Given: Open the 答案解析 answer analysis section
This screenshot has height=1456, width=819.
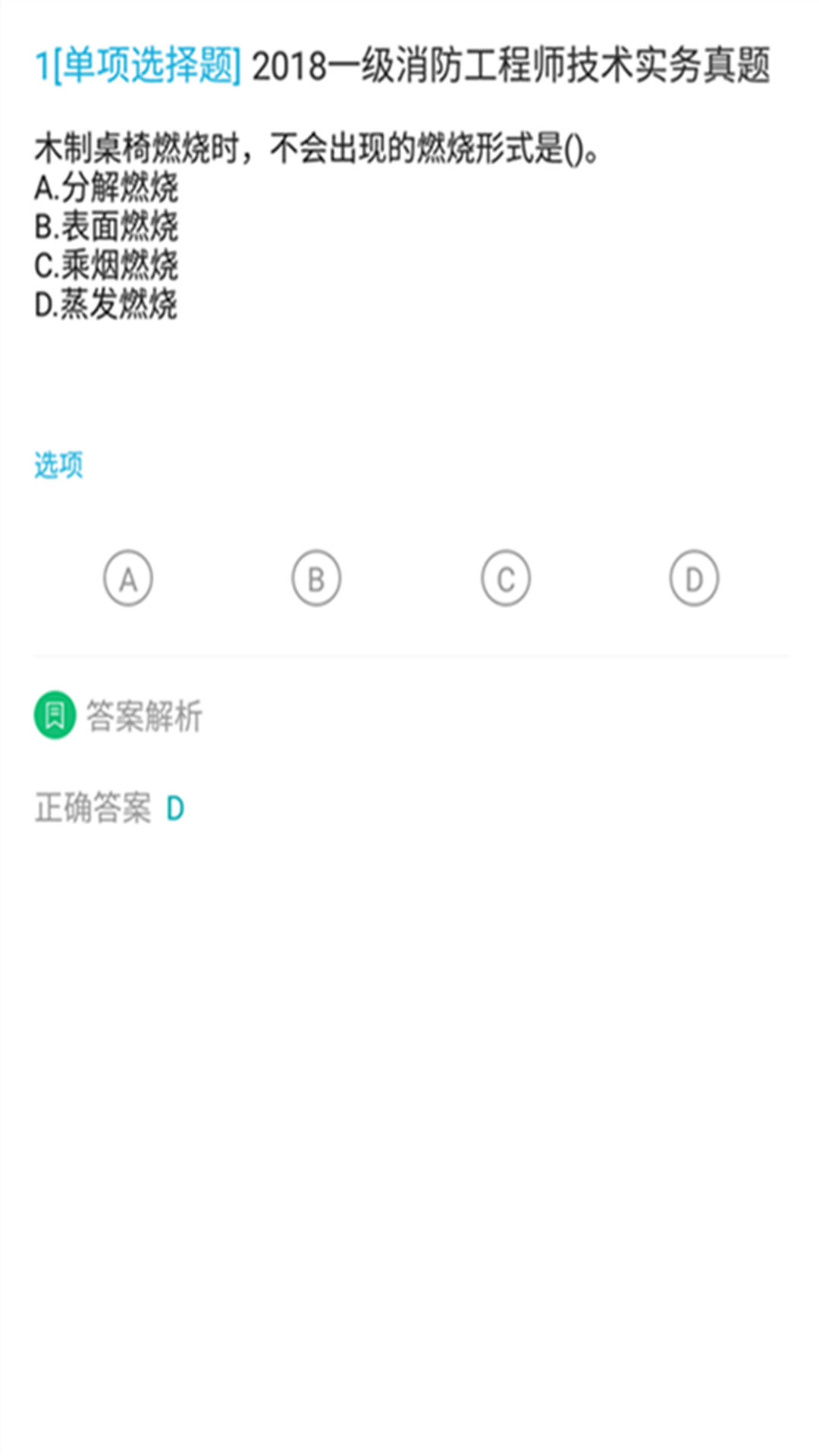Looking at the screenshot, I should [x=144, y=713].
